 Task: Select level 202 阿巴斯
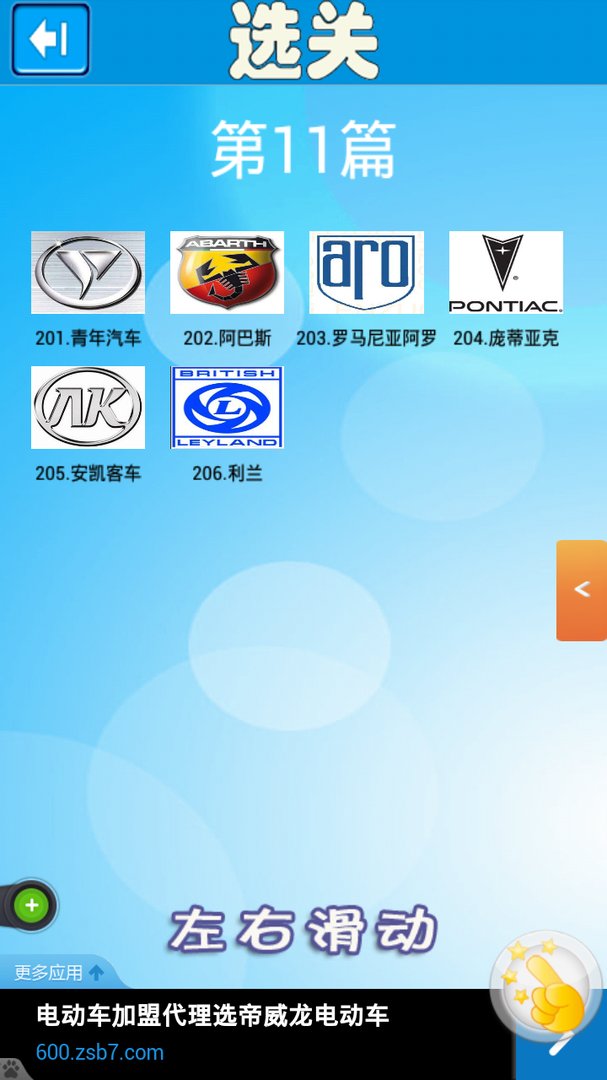point(227,273)
